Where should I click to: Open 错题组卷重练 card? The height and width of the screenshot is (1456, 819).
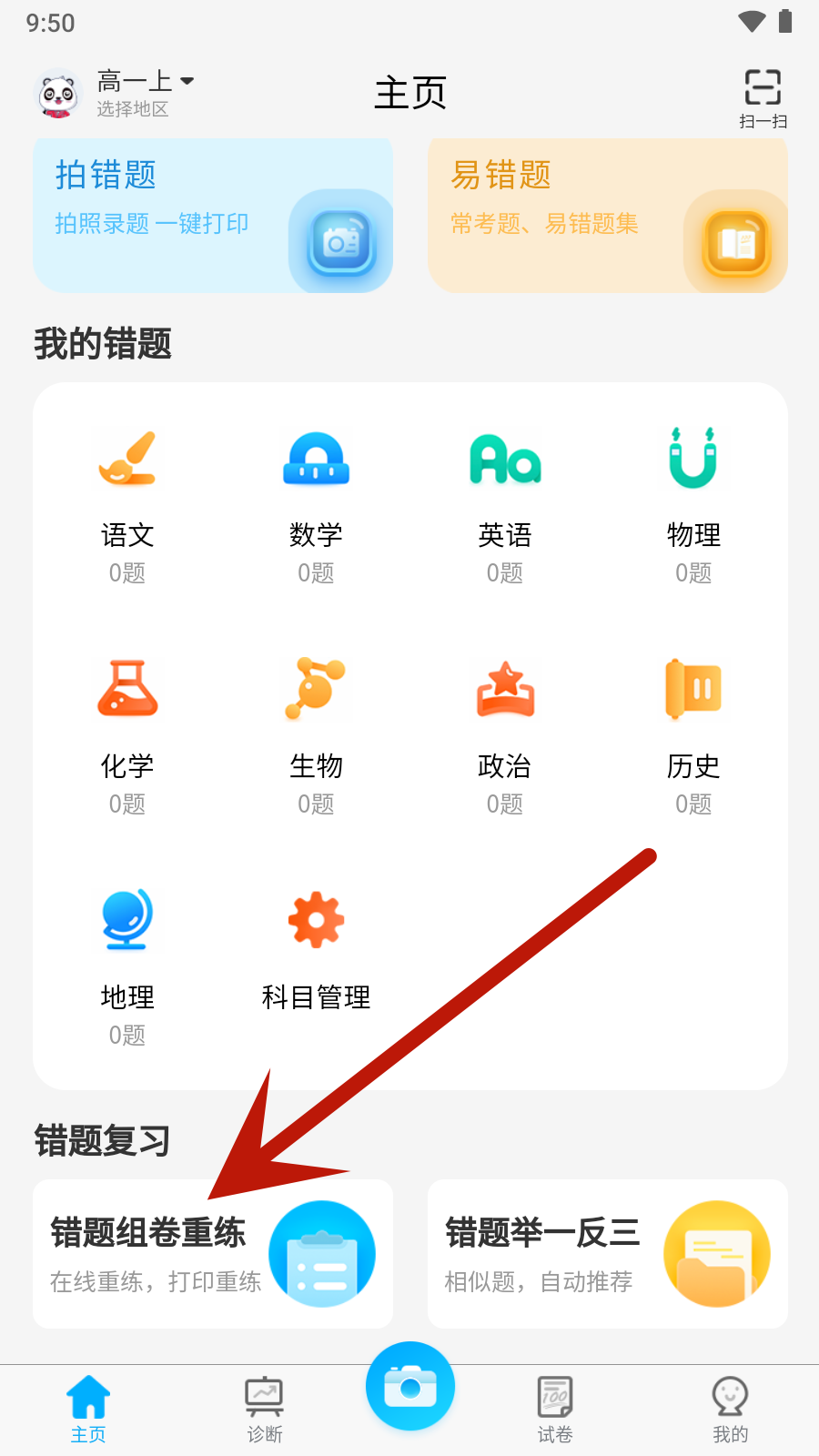(213, 1254)
